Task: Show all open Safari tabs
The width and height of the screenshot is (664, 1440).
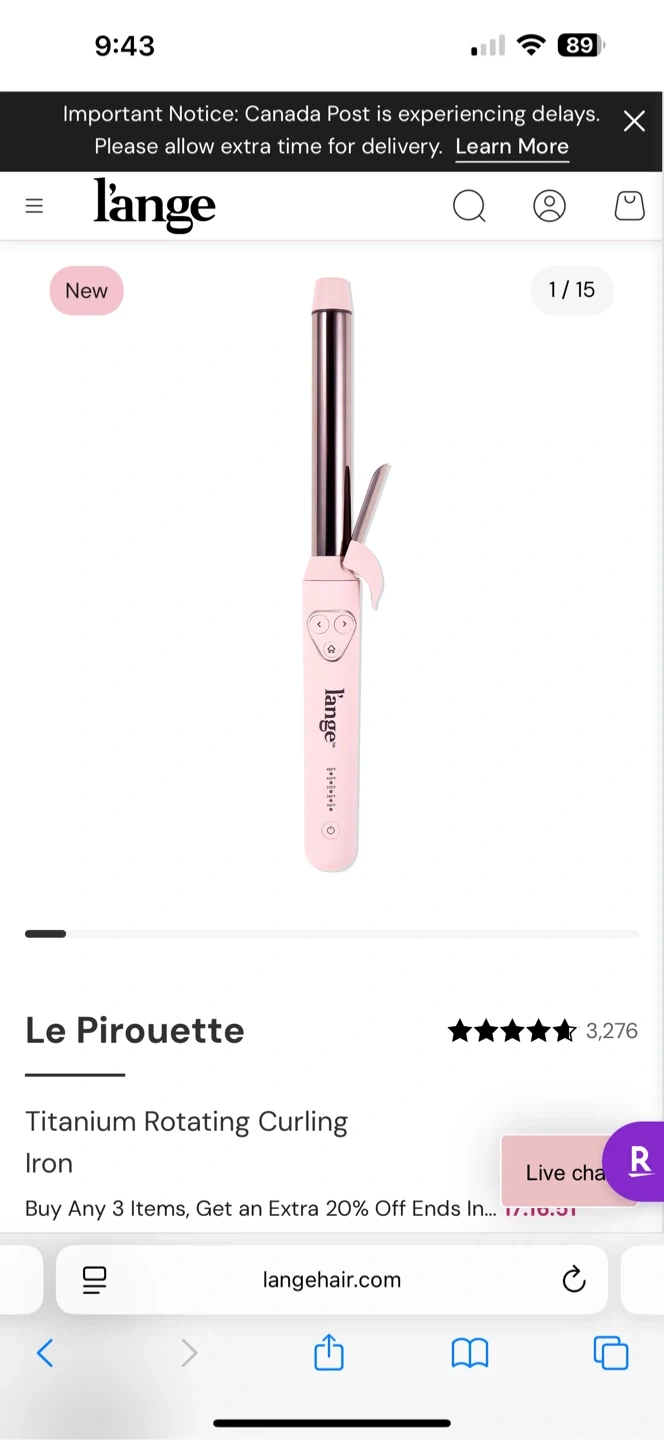Action: click(611, 1353)
